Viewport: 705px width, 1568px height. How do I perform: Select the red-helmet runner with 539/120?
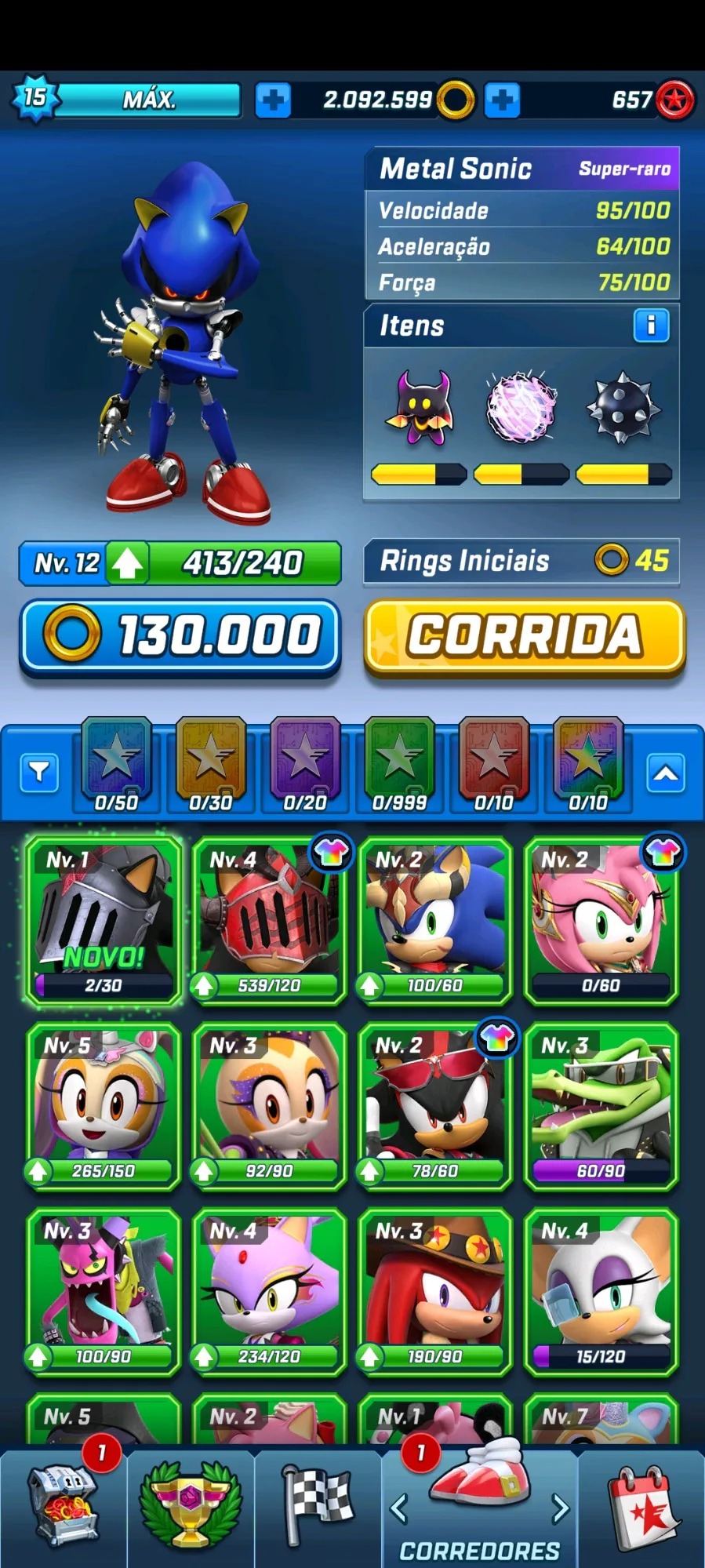[x=269, y=921]
